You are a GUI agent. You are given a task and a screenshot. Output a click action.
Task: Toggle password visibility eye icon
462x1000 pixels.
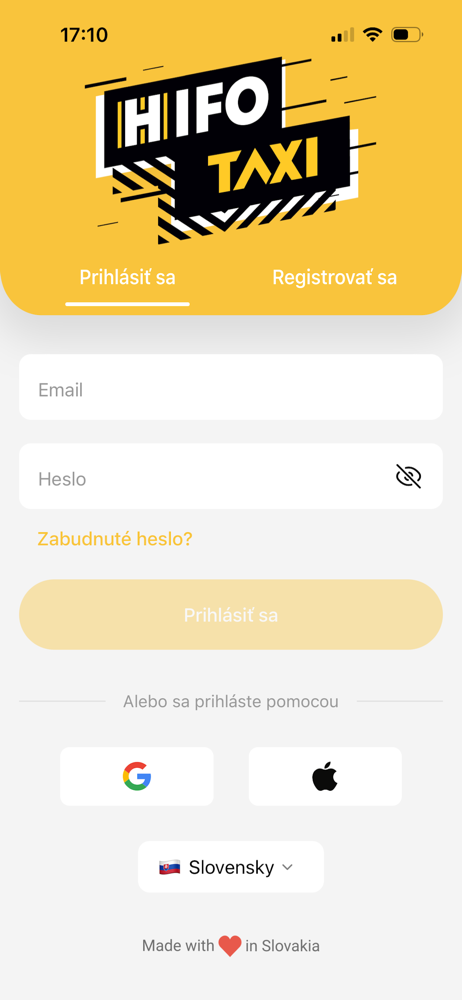tap(408, 476)
